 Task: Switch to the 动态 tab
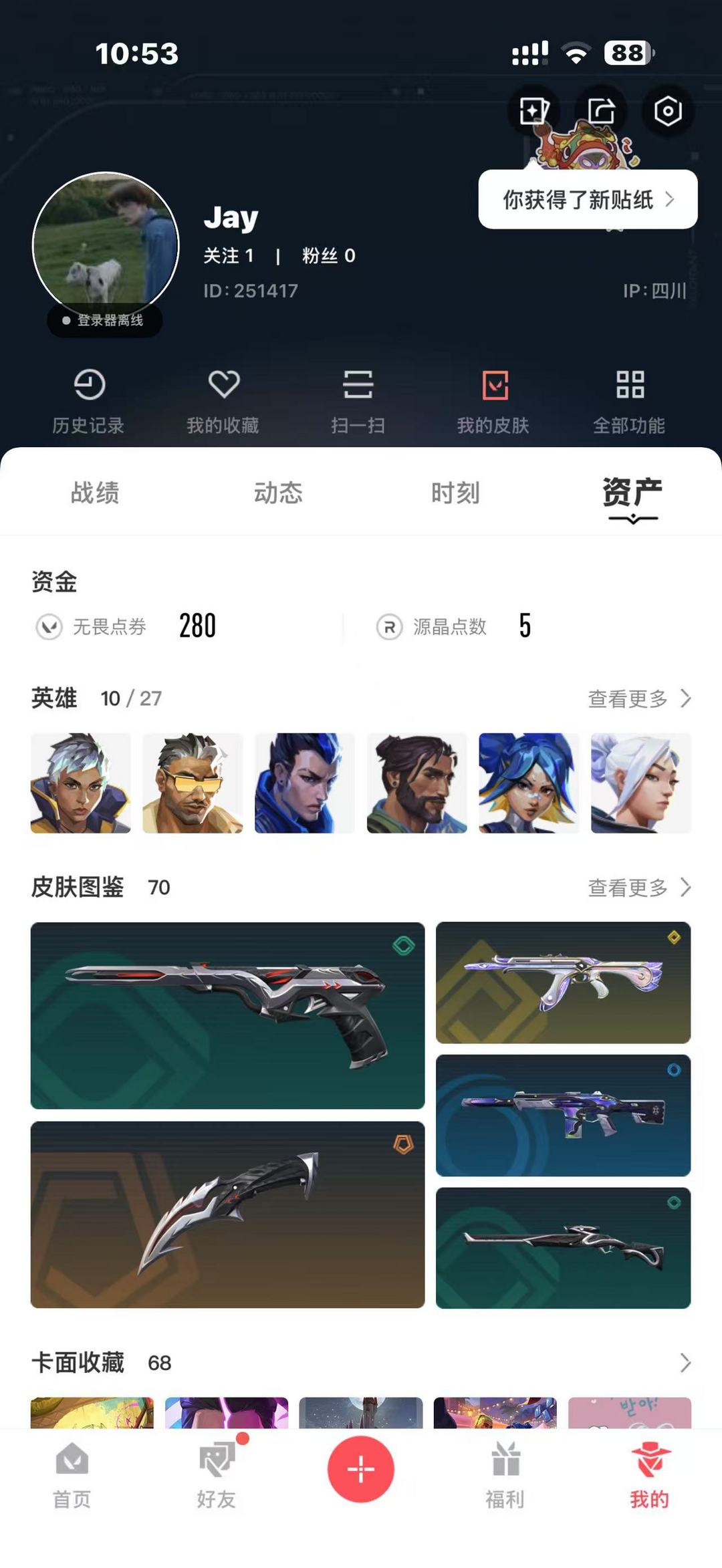(278, 493)
